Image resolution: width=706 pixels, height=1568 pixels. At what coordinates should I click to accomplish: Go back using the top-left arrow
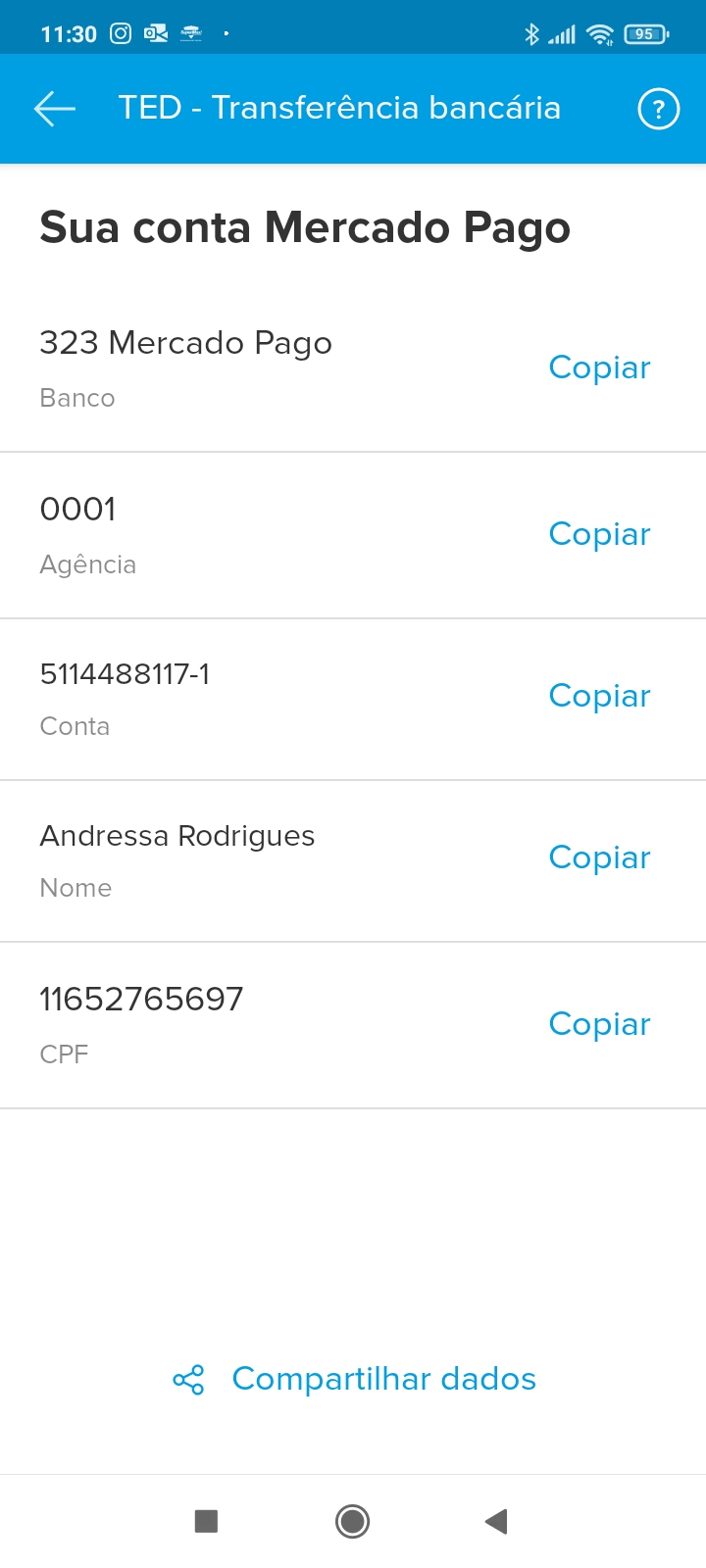[x=55, y=109]
